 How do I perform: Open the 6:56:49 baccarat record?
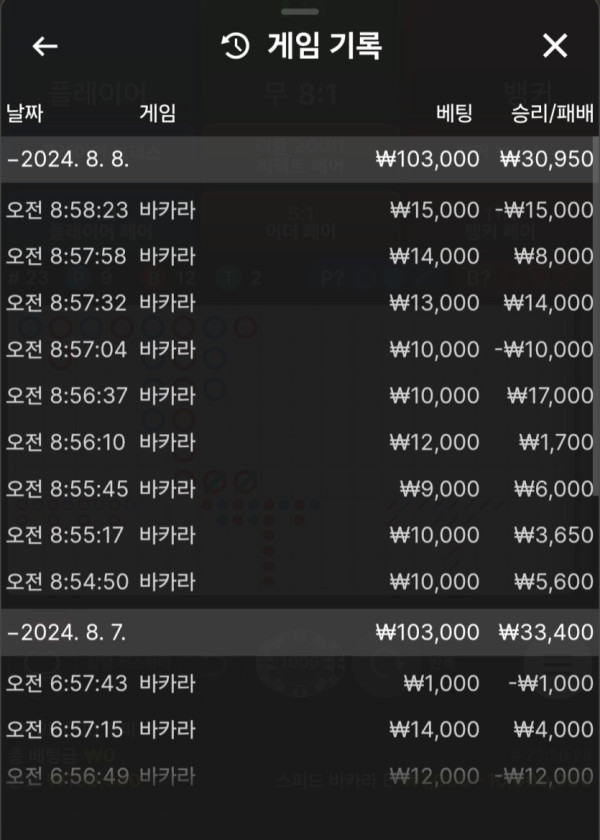click(x=300, y=777)
